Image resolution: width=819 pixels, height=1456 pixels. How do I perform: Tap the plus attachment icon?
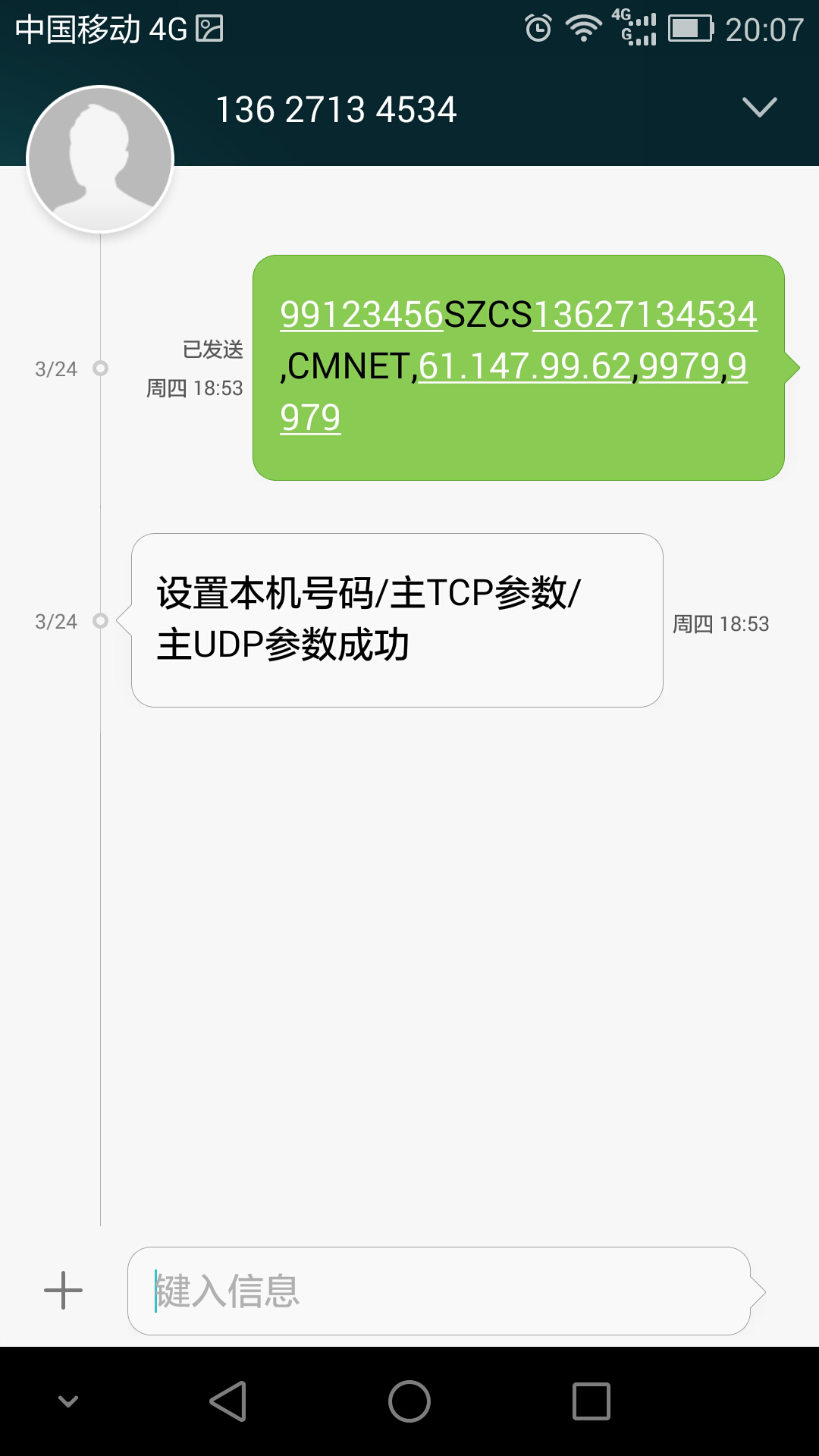[x=63, y=1291]
